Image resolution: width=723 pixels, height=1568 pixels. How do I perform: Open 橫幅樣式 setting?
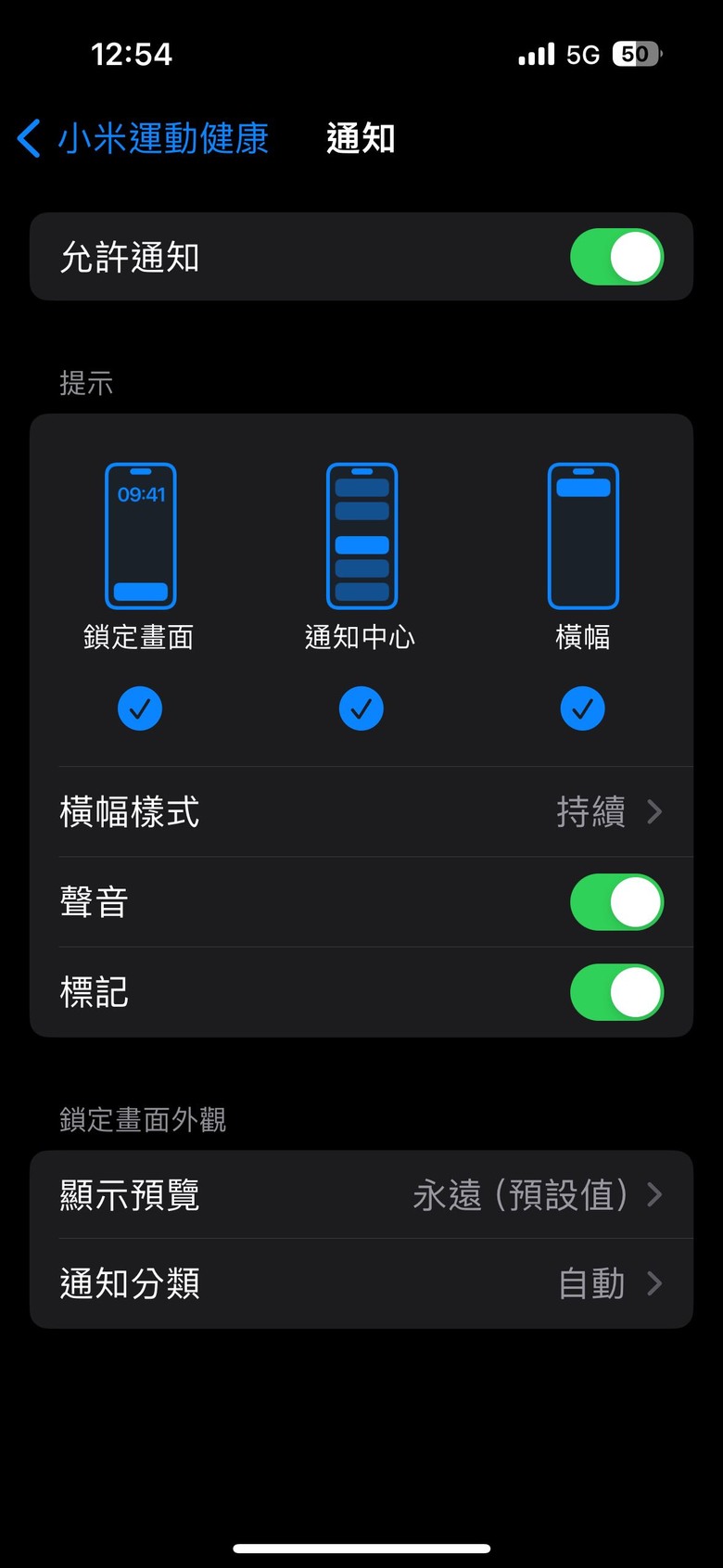click(361, 811)
